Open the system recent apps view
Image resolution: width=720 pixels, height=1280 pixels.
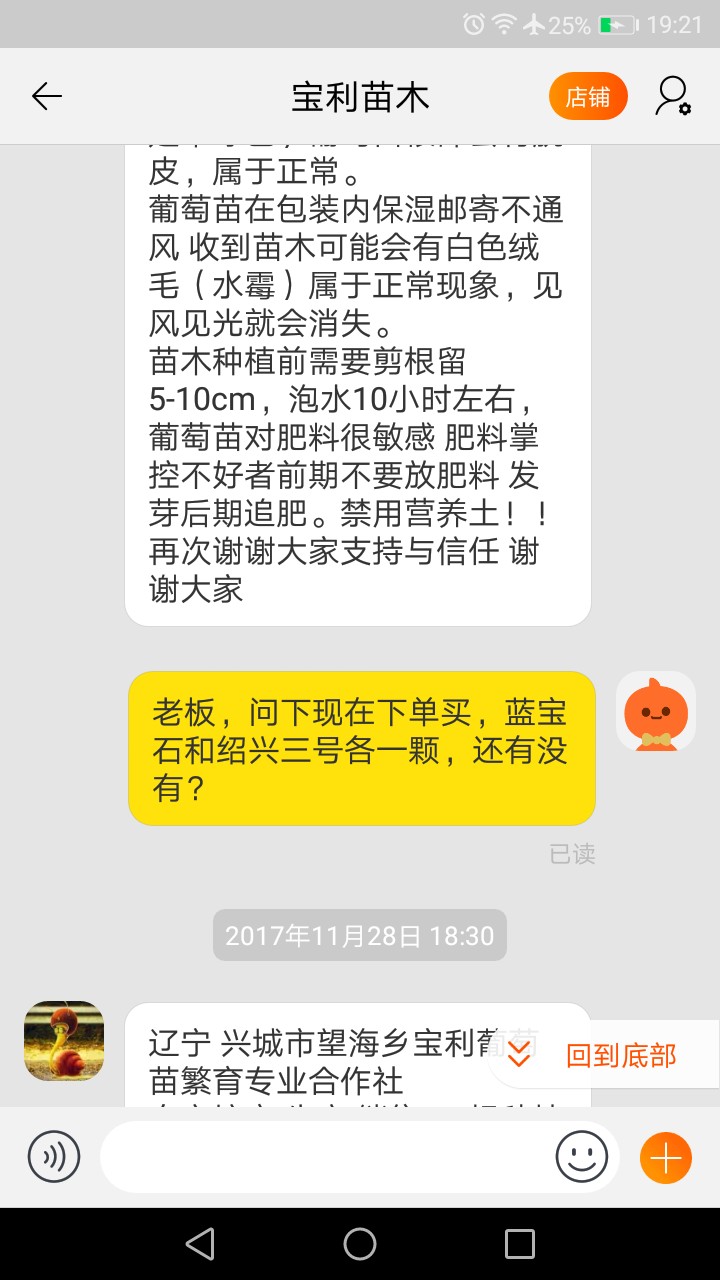[x=520, y=1244]
